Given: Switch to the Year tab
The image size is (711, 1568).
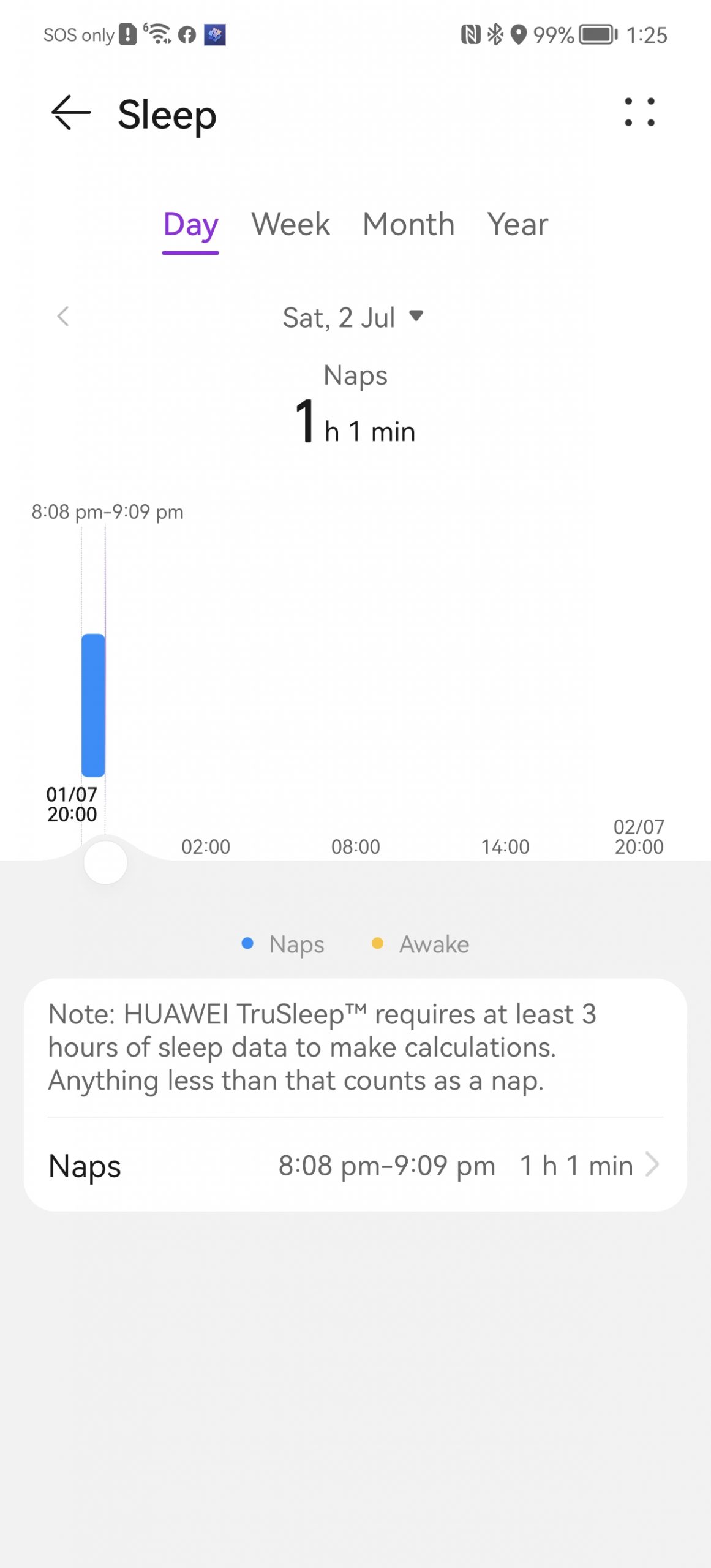Looking at the screenshot, I should click(517, 224).
